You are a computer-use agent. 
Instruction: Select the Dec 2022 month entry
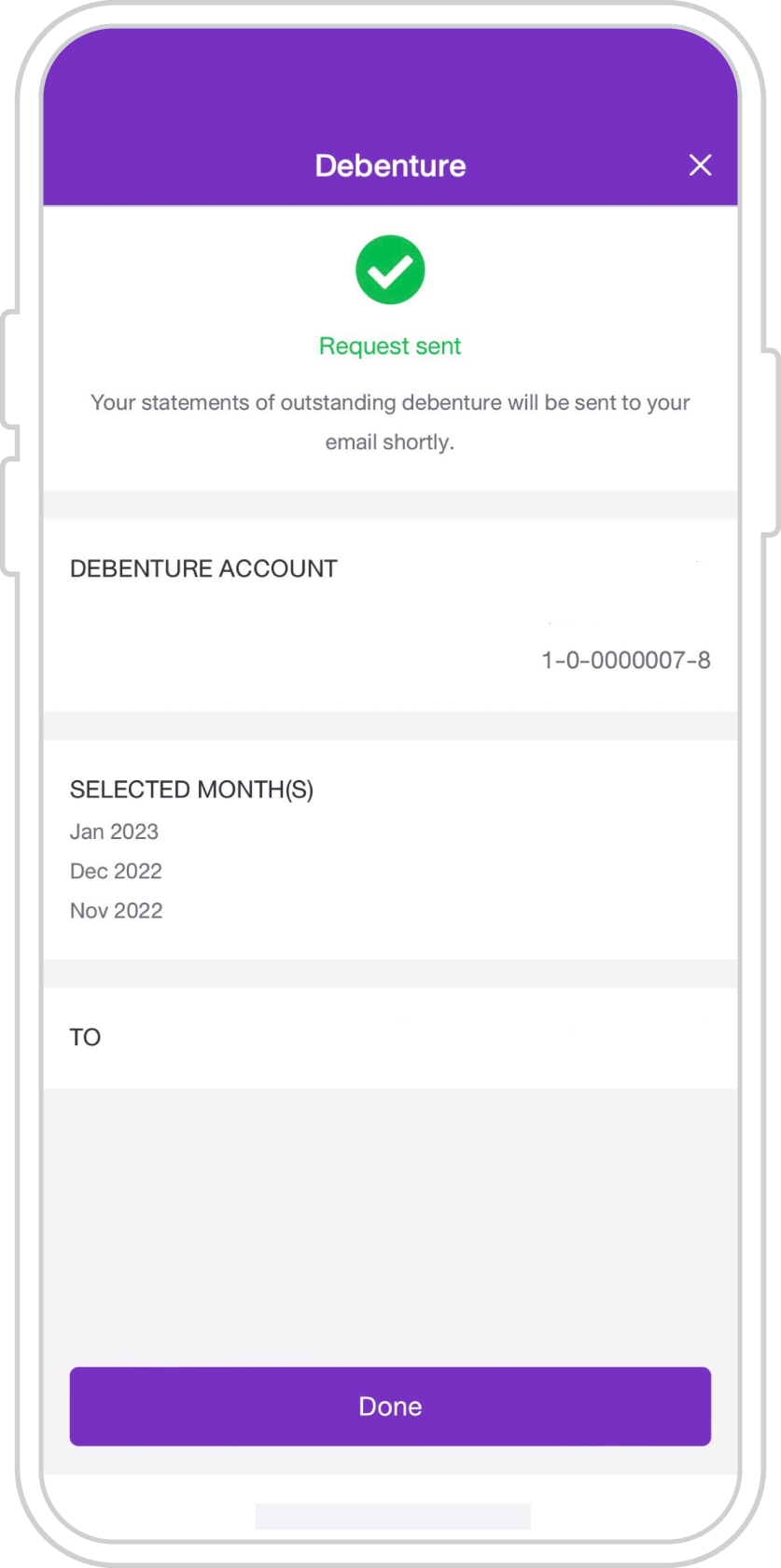point(116,871)
